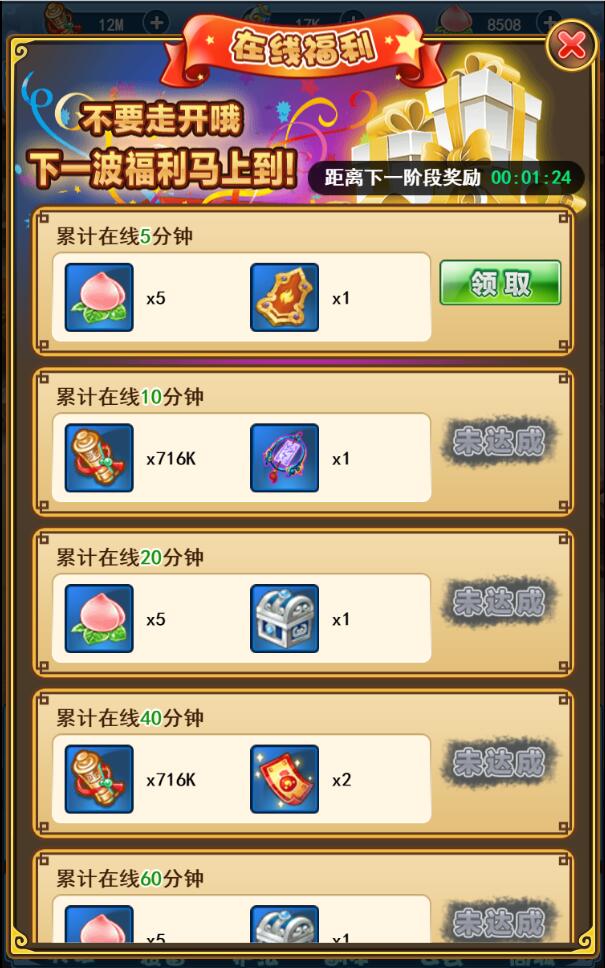The height and width of the screenshot is (968, 605).
Task: Close the online rewards dialog
Action: tap(571, 45)
